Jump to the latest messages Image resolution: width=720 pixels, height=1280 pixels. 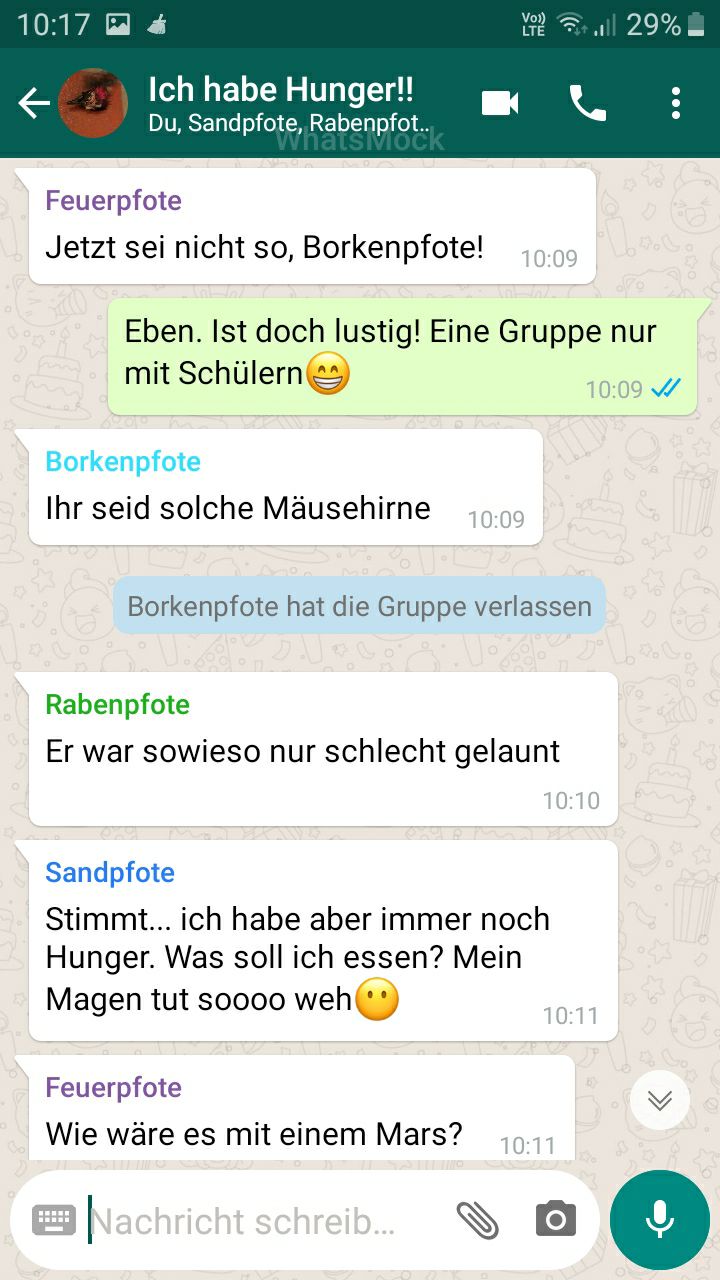coord(660,1100)
